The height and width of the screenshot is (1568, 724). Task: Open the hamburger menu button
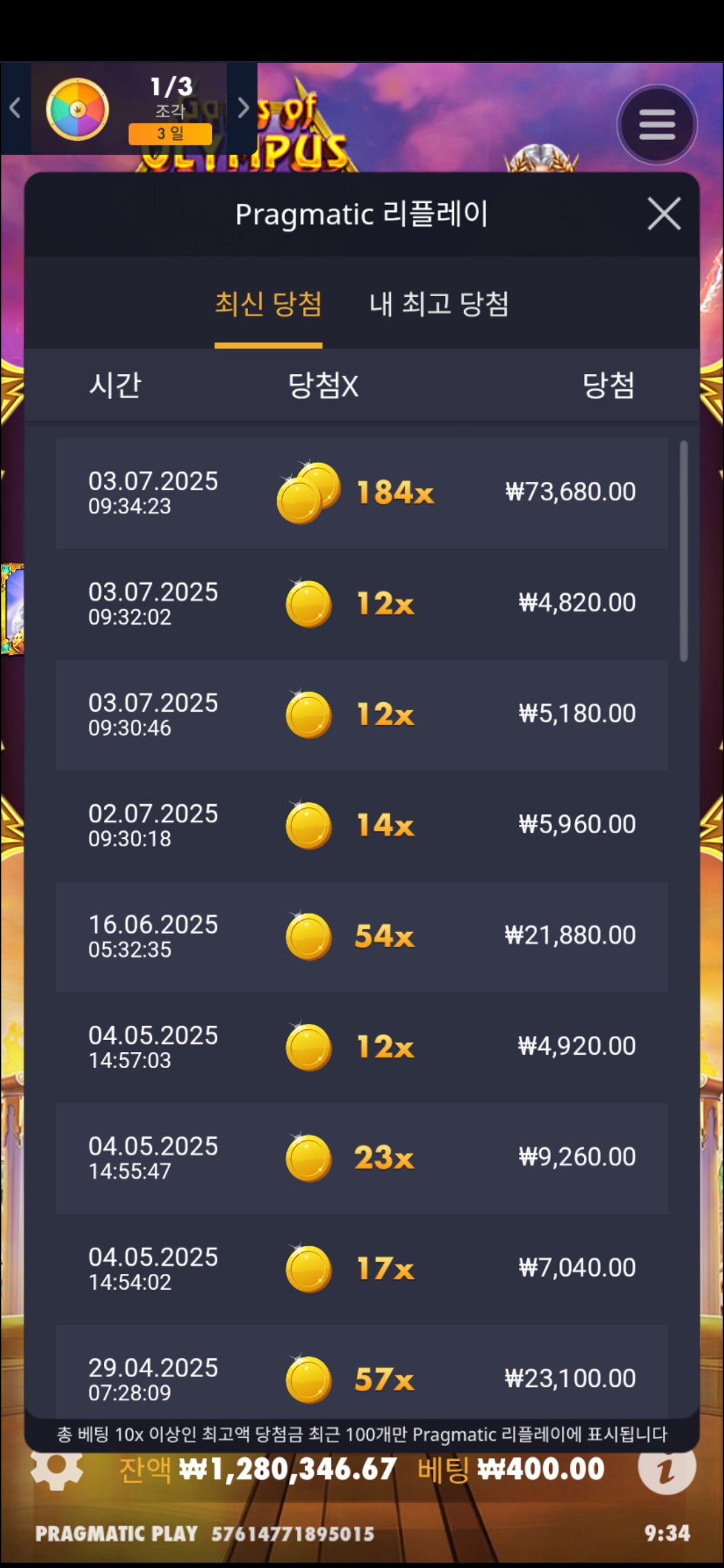(657, 125)
